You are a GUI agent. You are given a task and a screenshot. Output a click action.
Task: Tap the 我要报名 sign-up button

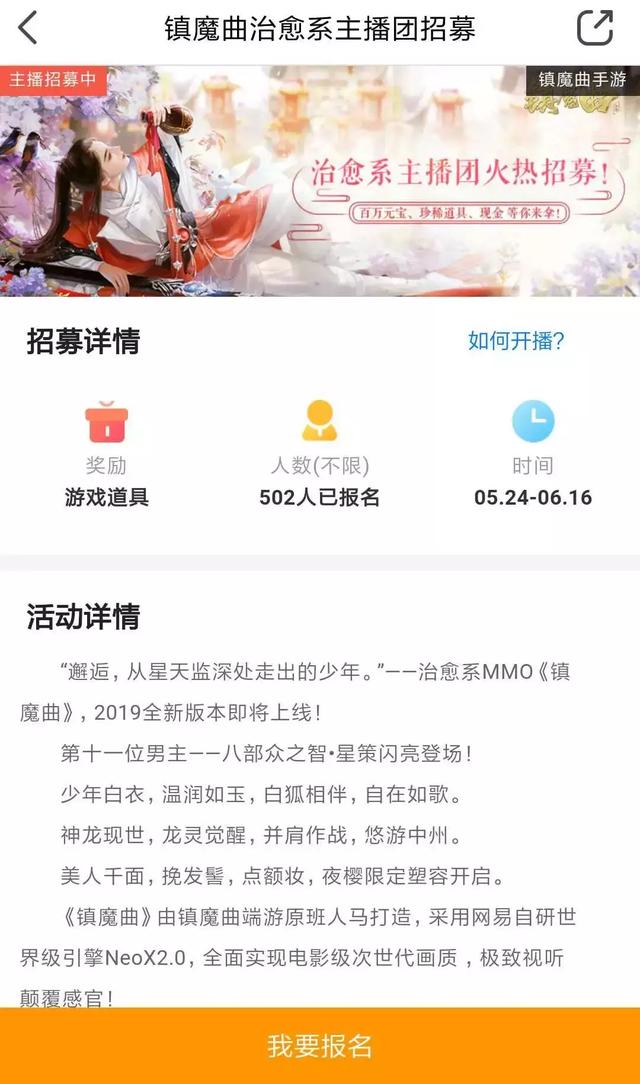(320, 1046)
